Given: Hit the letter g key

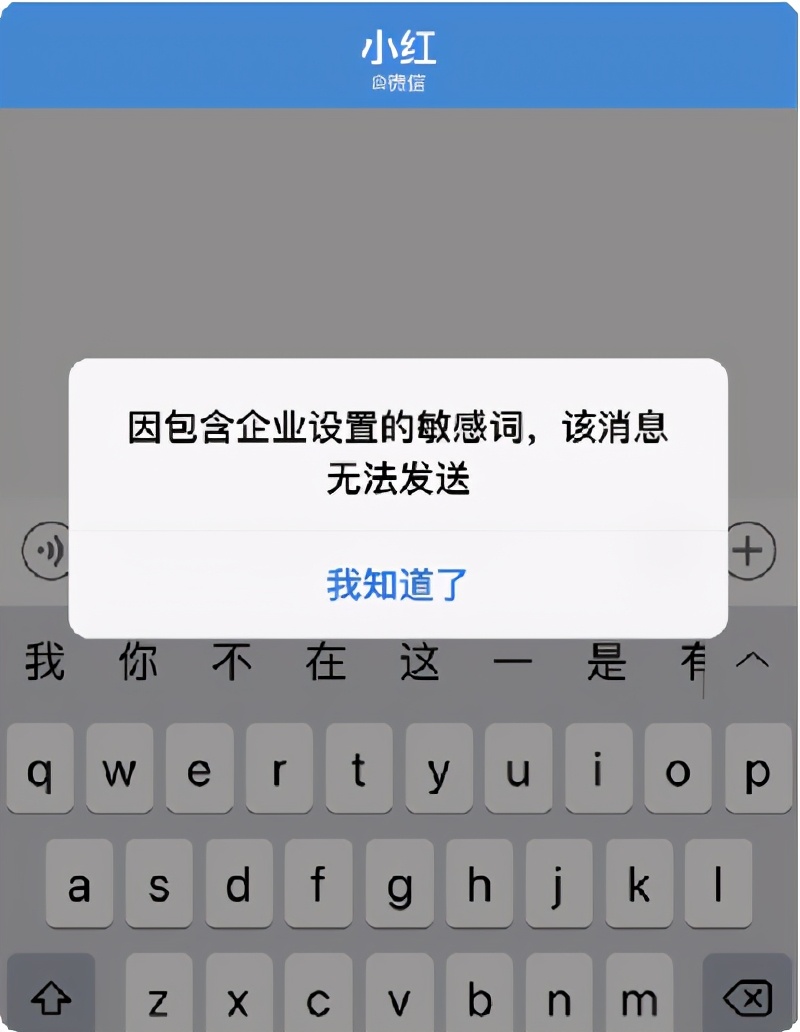Looking at the screenshot, I should 398,884.
